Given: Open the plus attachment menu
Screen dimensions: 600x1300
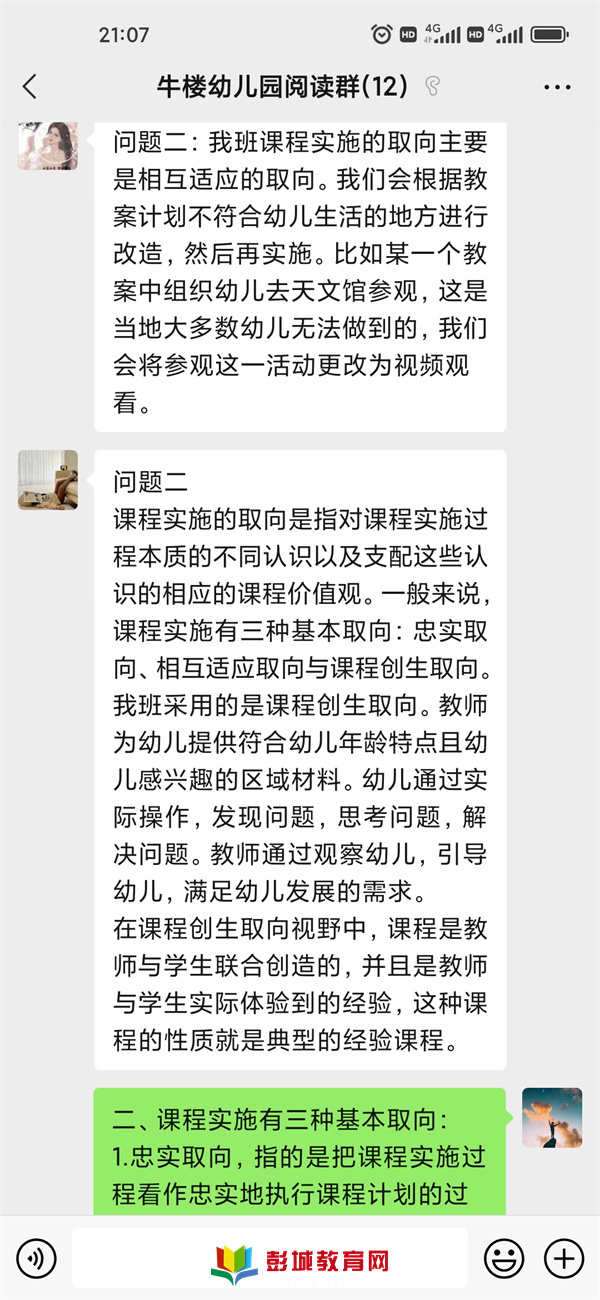Looking at the screenshot, I should click(564, 1257).
